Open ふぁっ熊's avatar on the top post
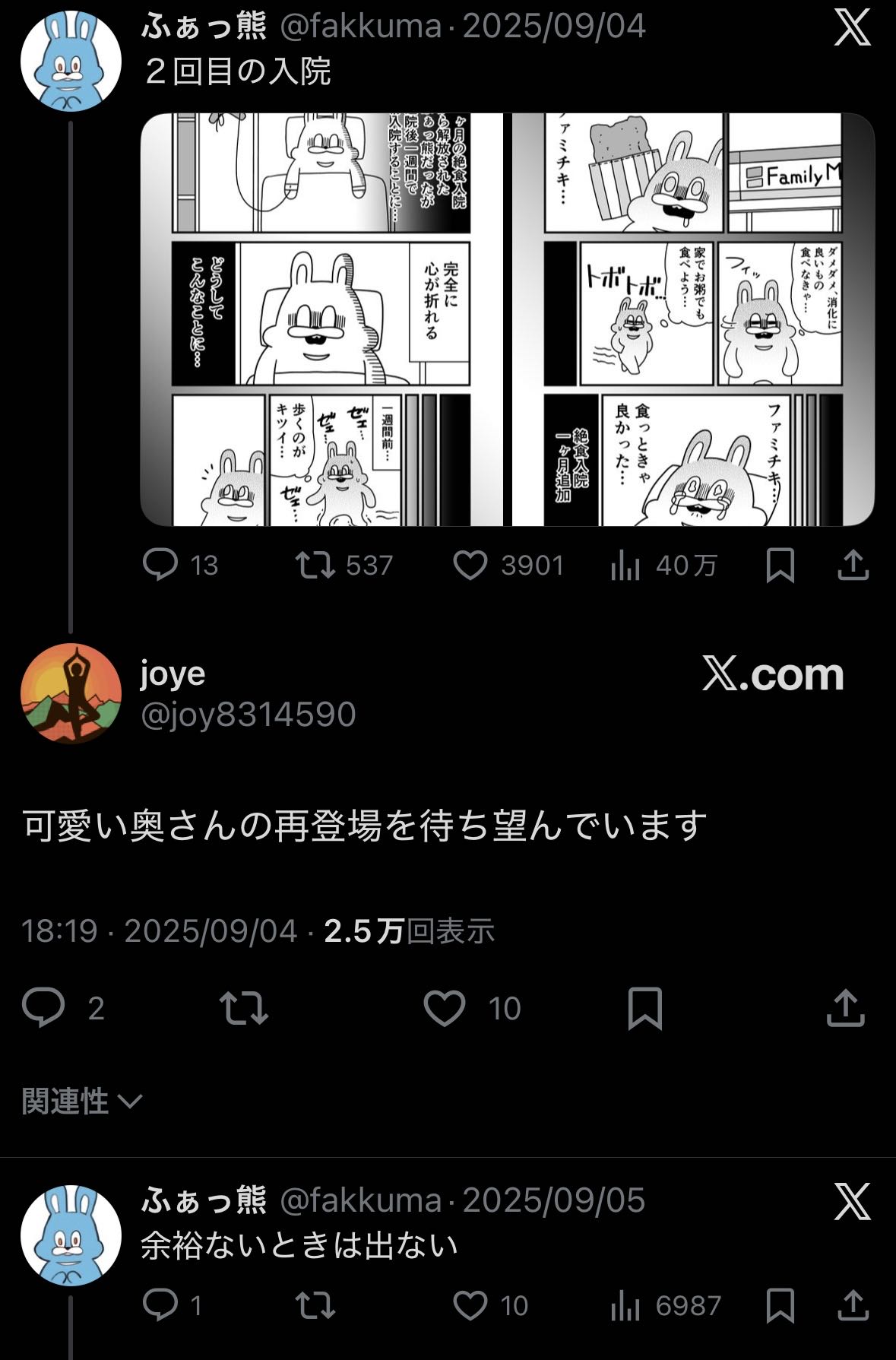The height and width of the screenshot is (1360, 896). point(71,61)
